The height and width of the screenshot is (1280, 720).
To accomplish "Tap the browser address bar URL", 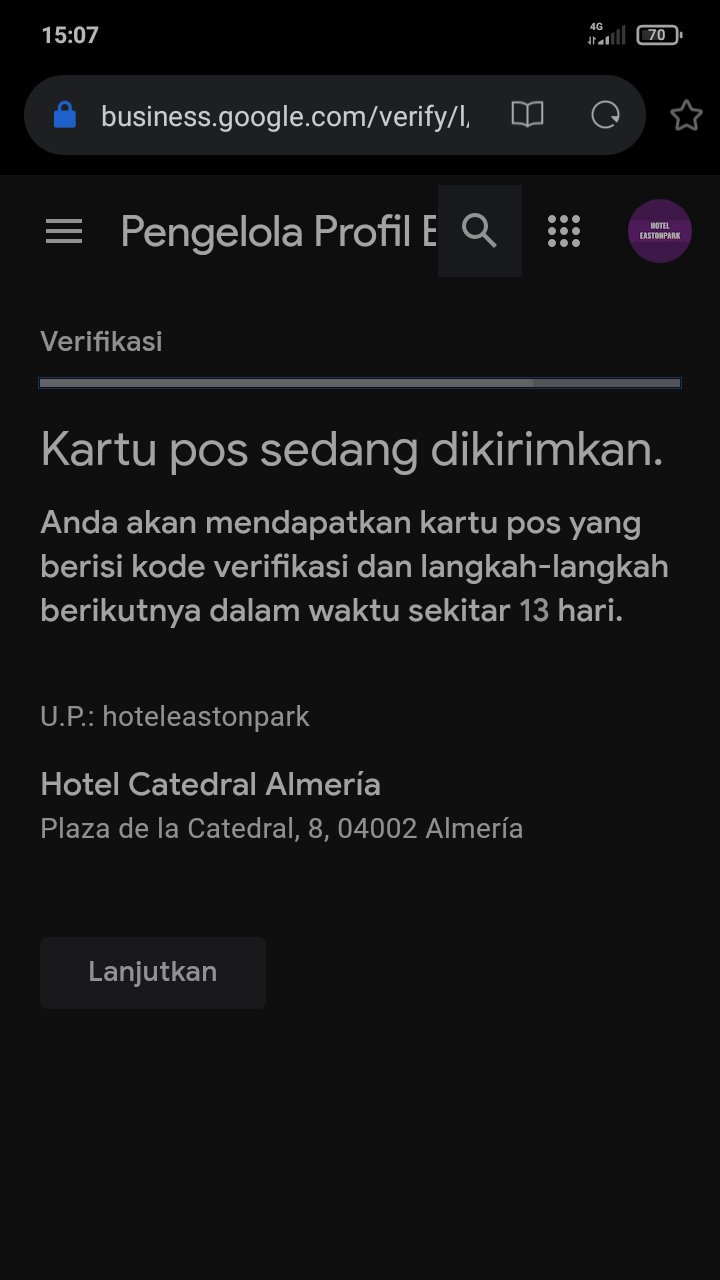I will pyautogui.click(x=284, y=116).
